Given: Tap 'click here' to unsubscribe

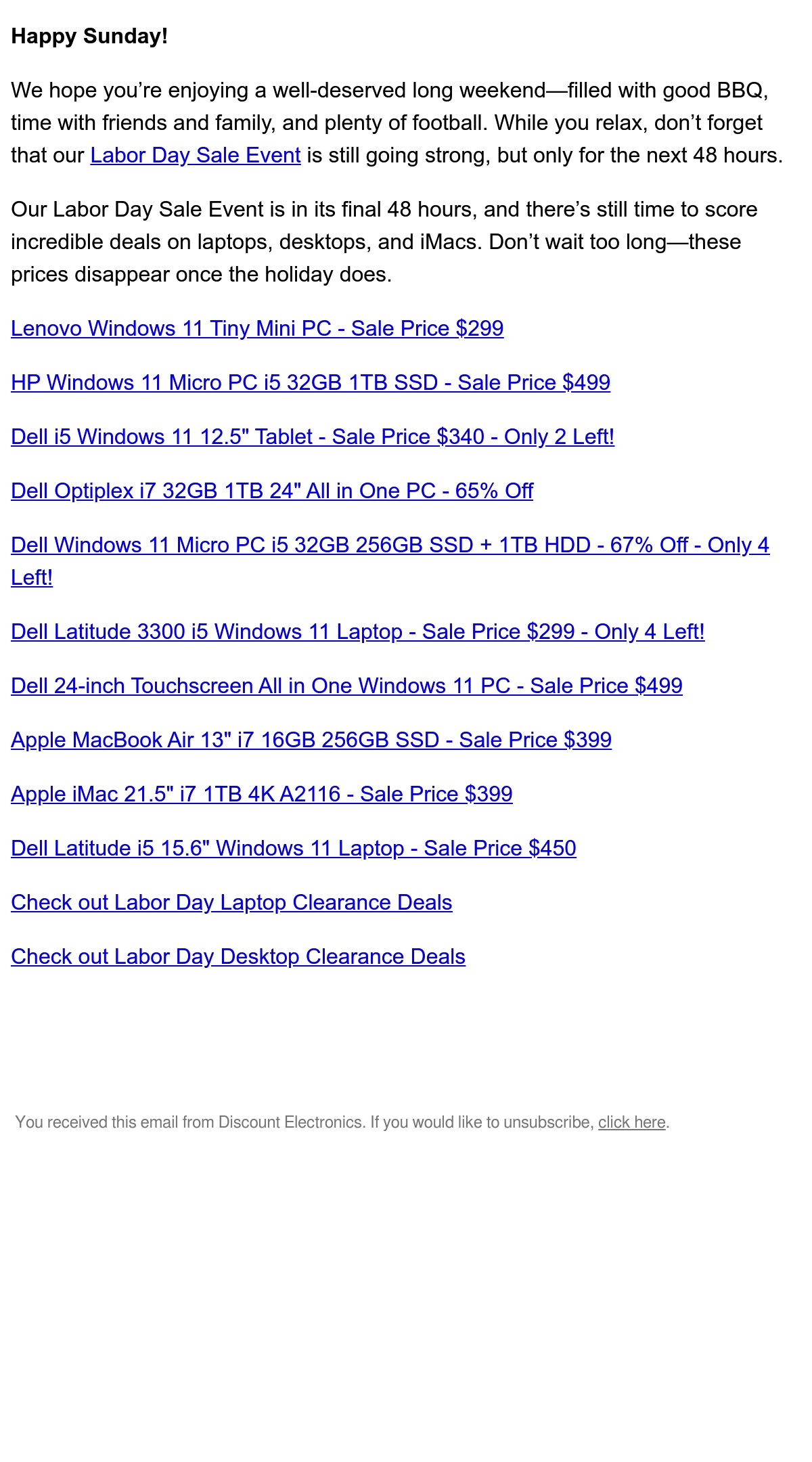Looking at the screenshot, I should click(x=632, y=1122).
